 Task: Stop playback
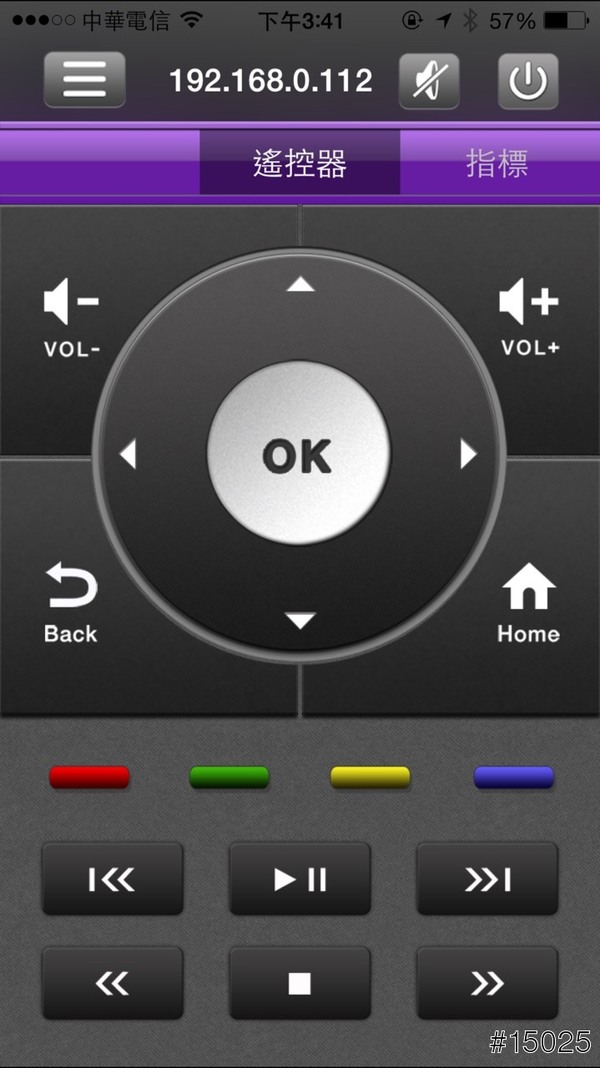click(300, 984)
